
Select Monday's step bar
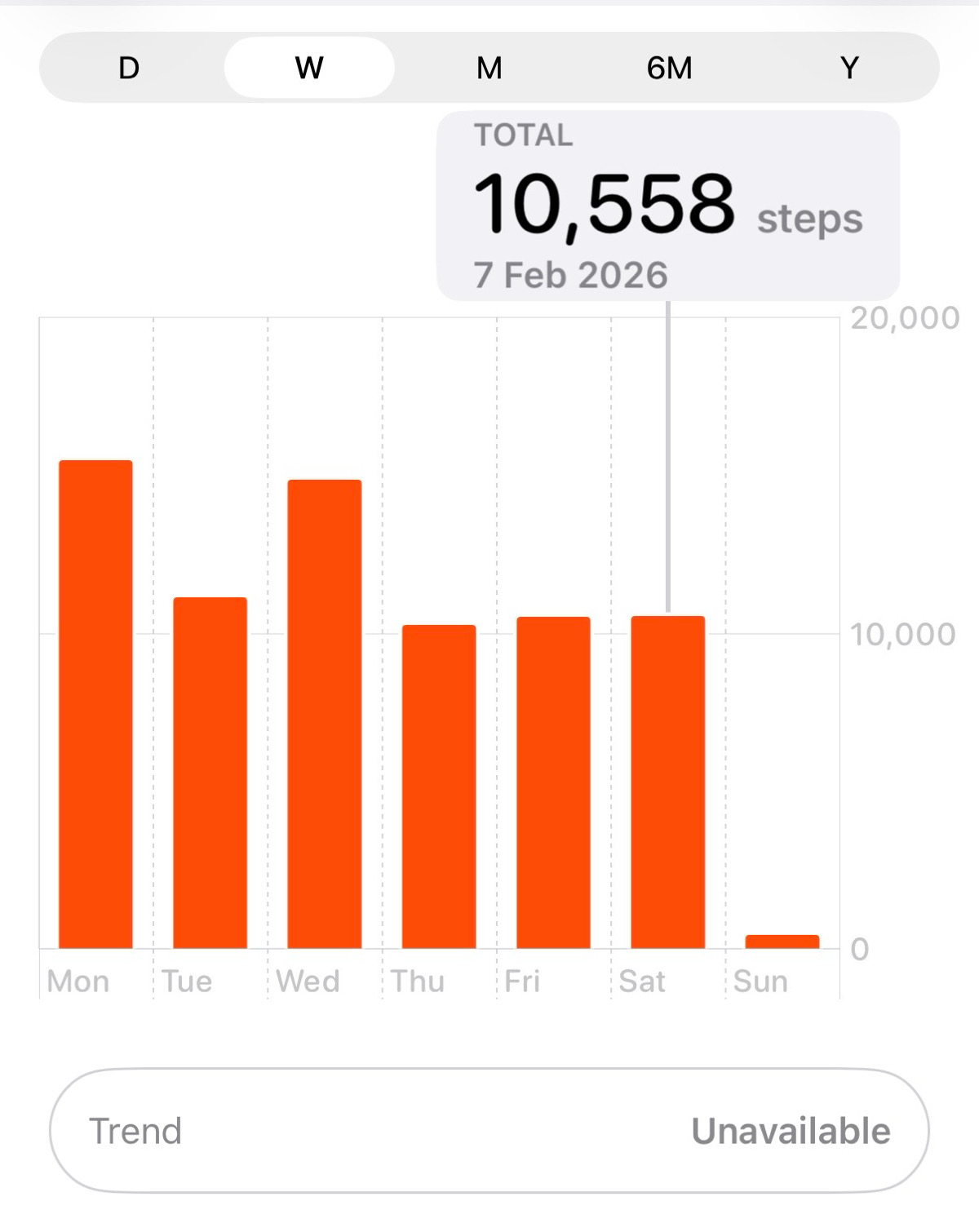click(x=95, y=703)
